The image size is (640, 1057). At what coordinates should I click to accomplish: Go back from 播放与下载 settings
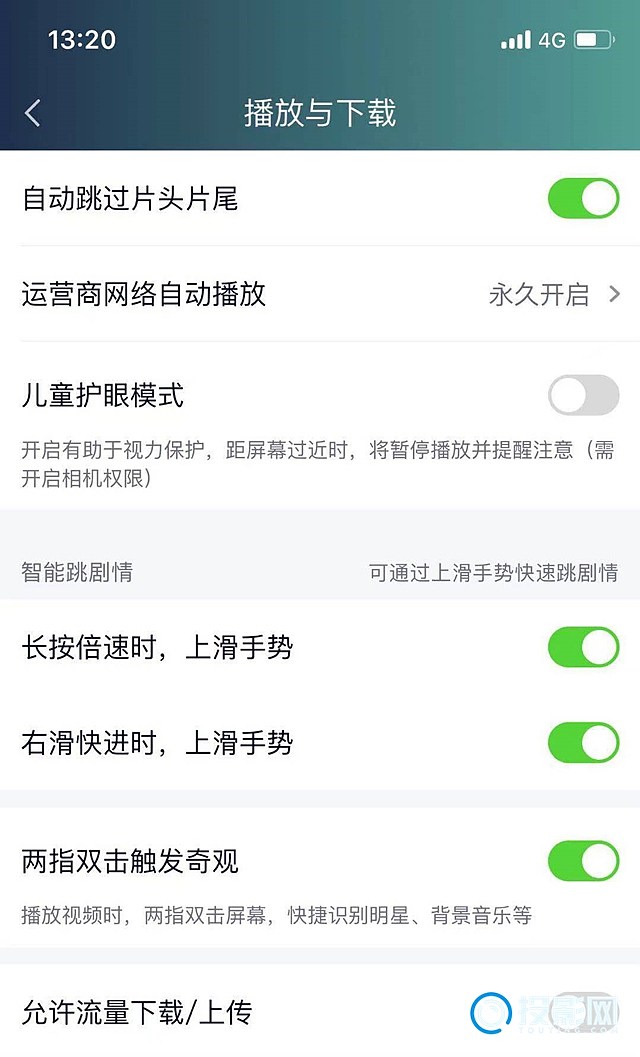(x=33, y=113)
